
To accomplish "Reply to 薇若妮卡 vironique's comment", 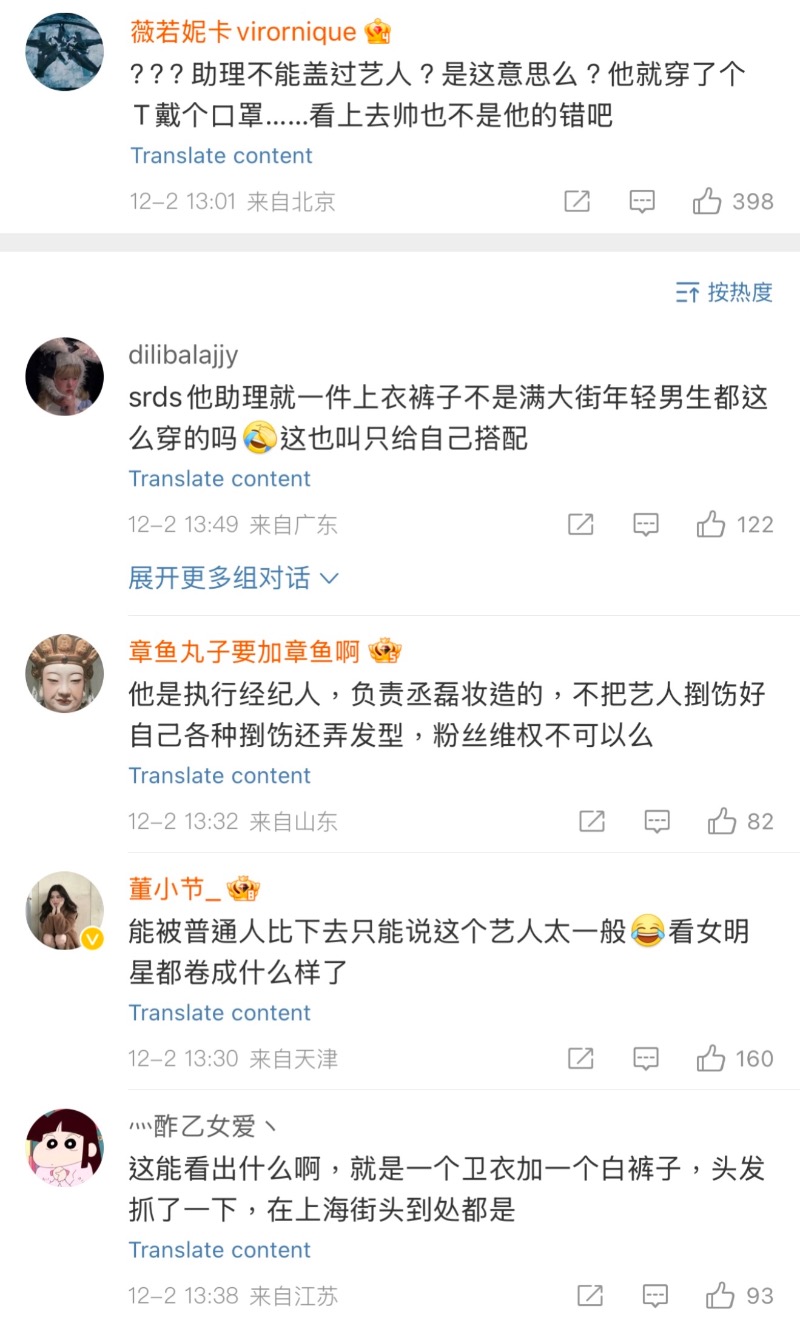I will (642, 201).
